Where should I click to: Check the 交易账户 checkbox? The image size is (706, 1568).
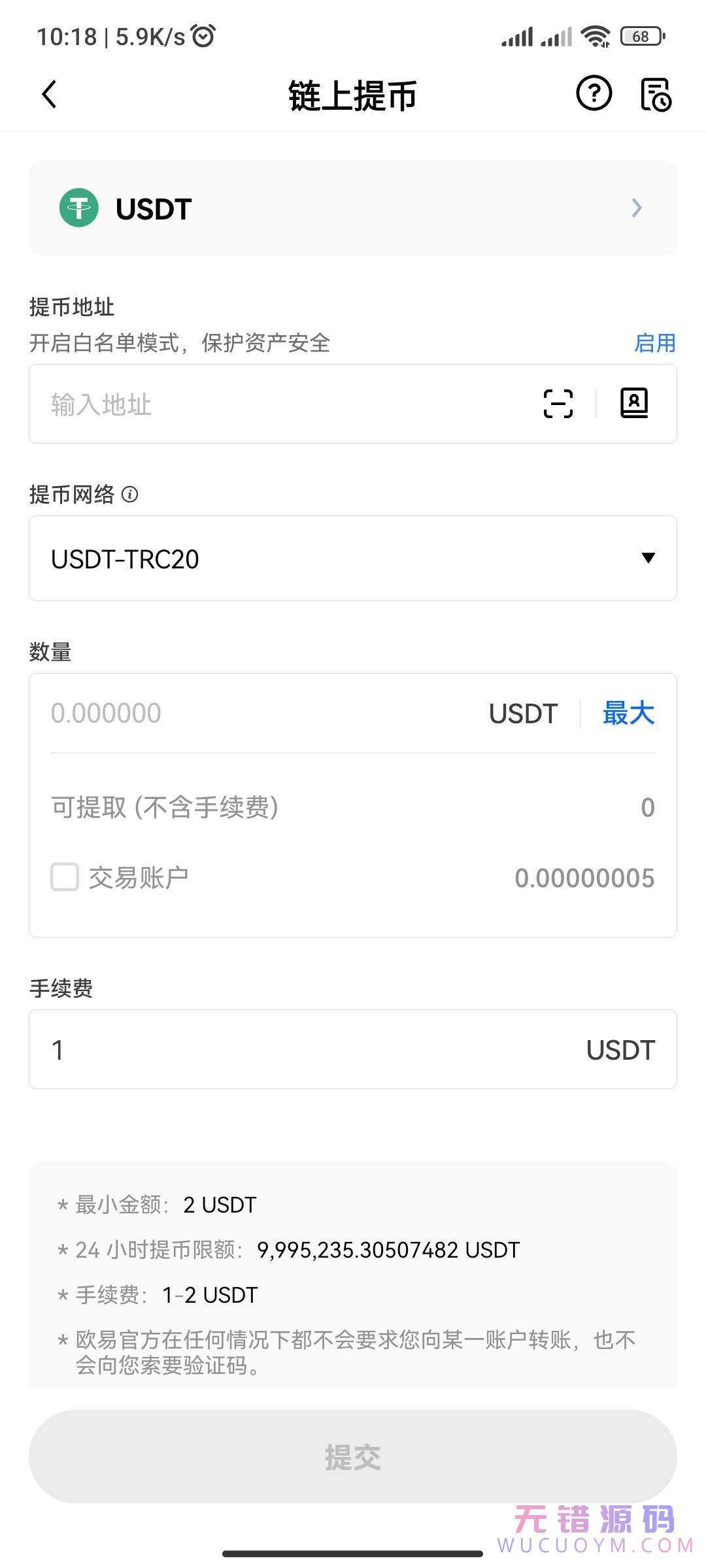[65, 877]
